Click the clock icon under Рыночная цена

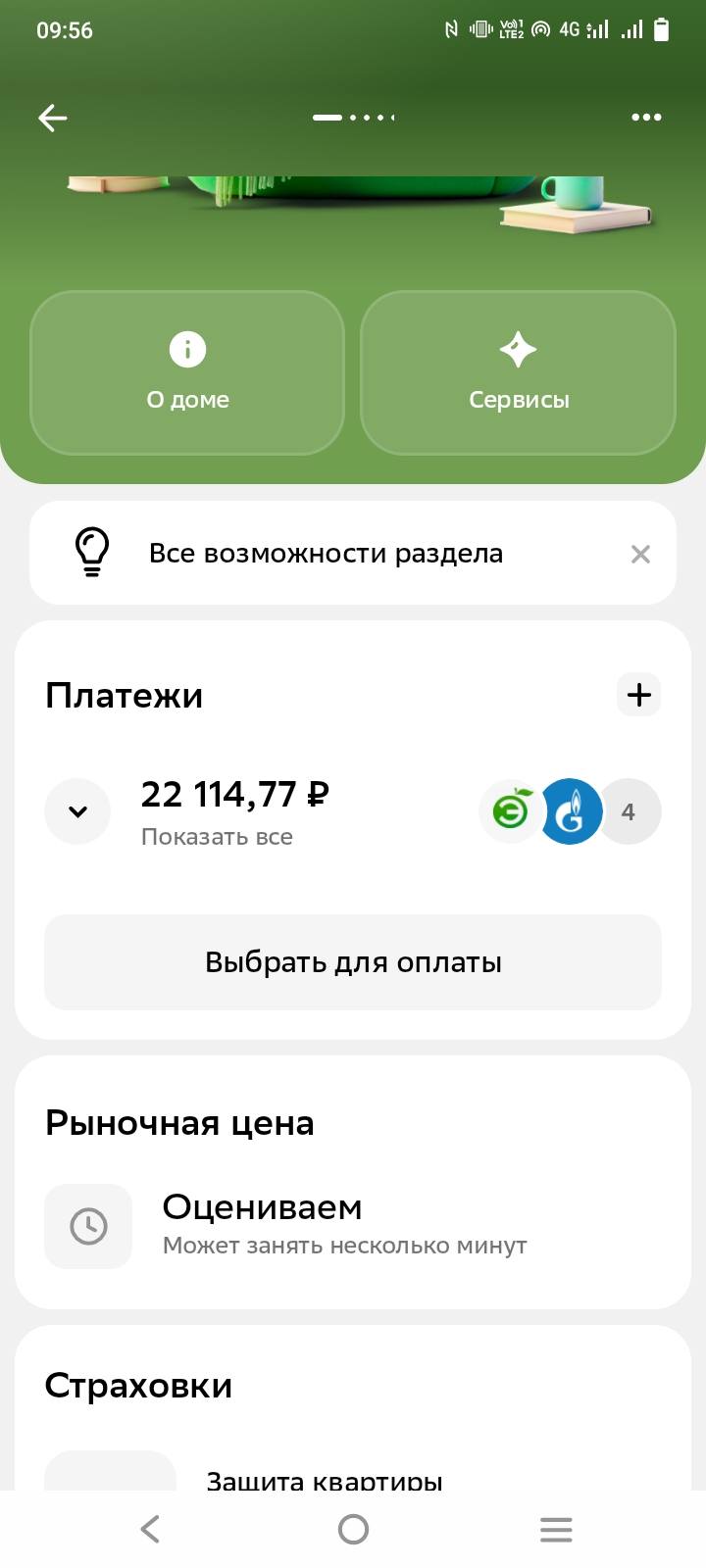[88, 1226]
